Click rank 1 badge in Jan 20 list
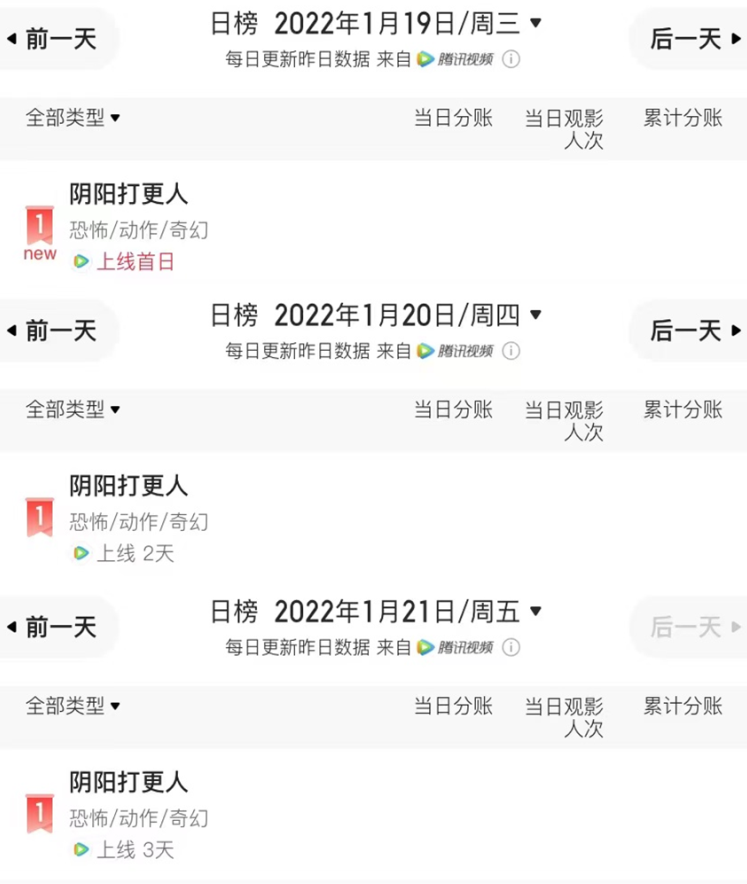The image size is (747, 884). tap(38, 516)
